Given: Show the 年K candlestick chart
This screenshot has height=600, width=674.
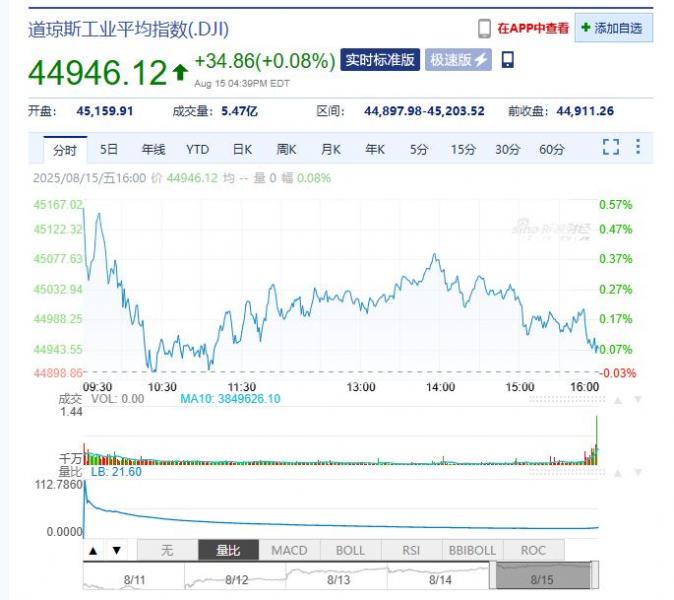Looking at the screenshot, I should (375, 150).
